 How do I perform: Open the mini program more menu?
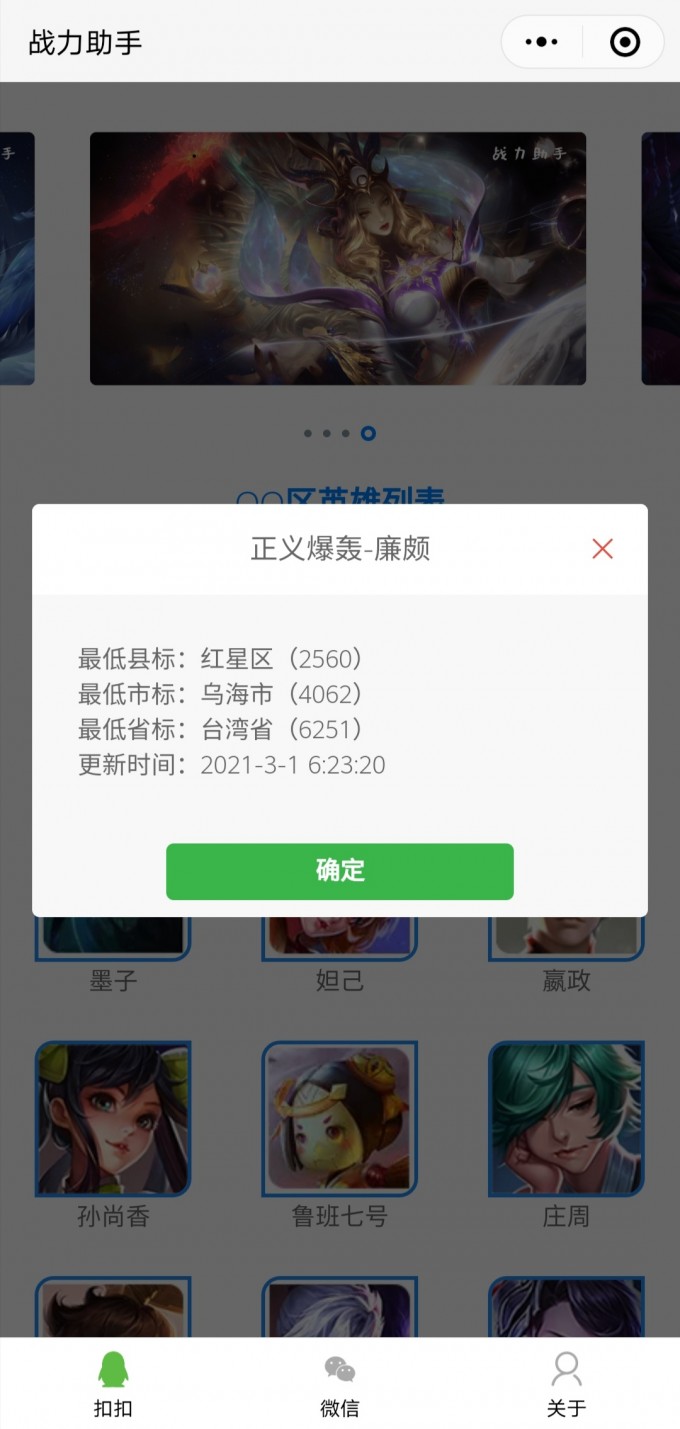tap(542, 42)
